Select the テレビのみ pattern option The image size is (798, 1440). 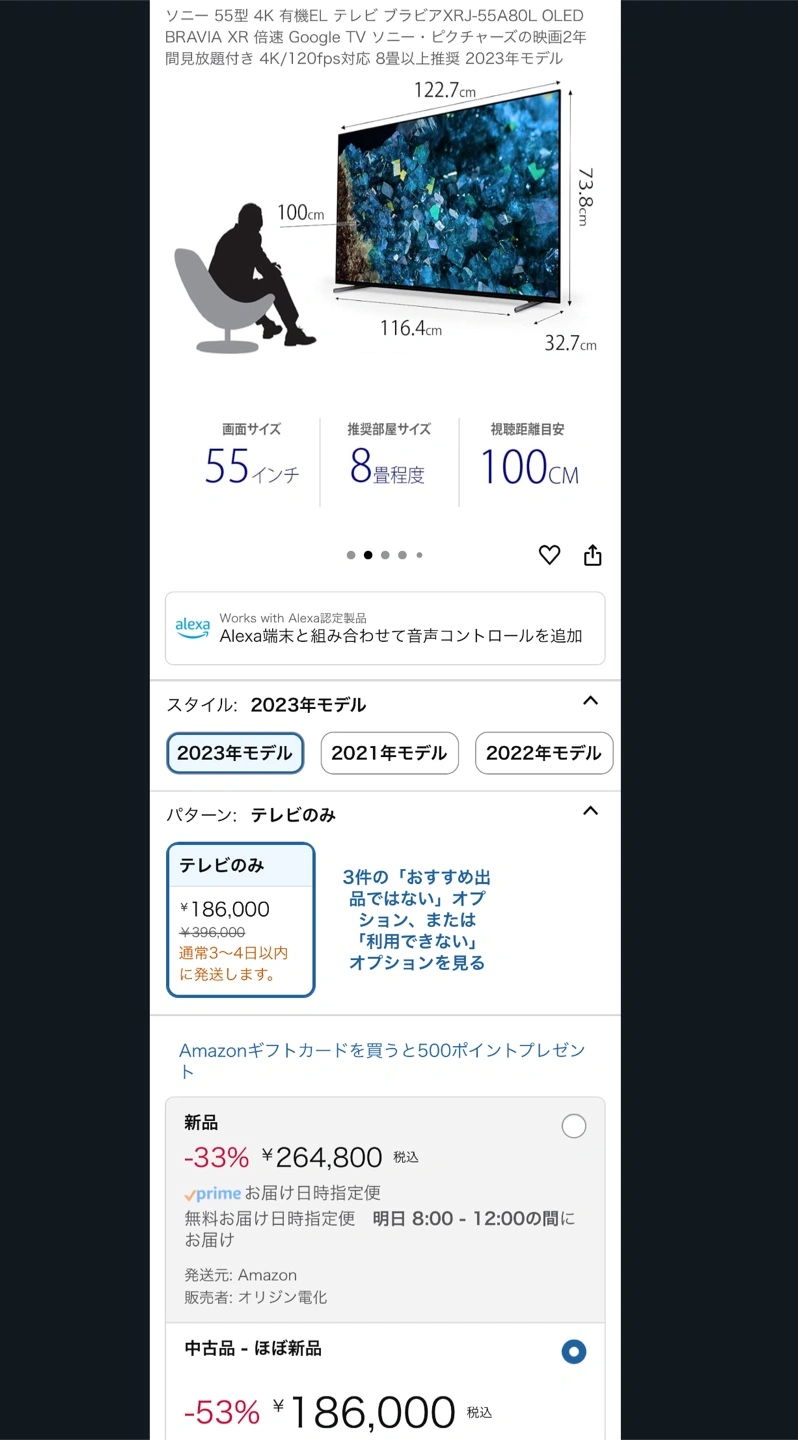pos(241,919)
